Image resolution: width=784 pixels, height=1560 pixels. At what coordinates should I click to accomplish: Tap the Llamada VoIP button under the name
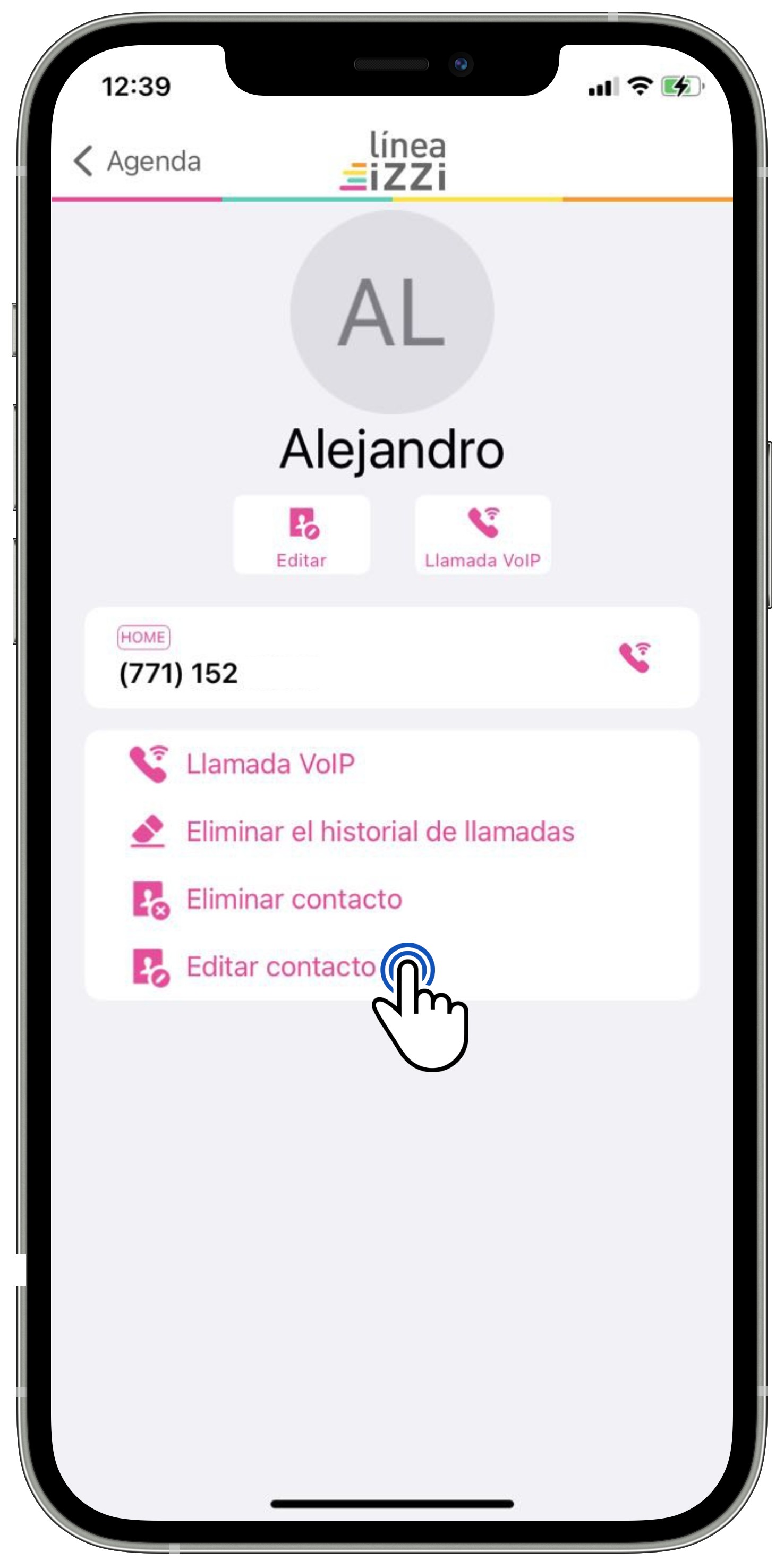[482, 535]
